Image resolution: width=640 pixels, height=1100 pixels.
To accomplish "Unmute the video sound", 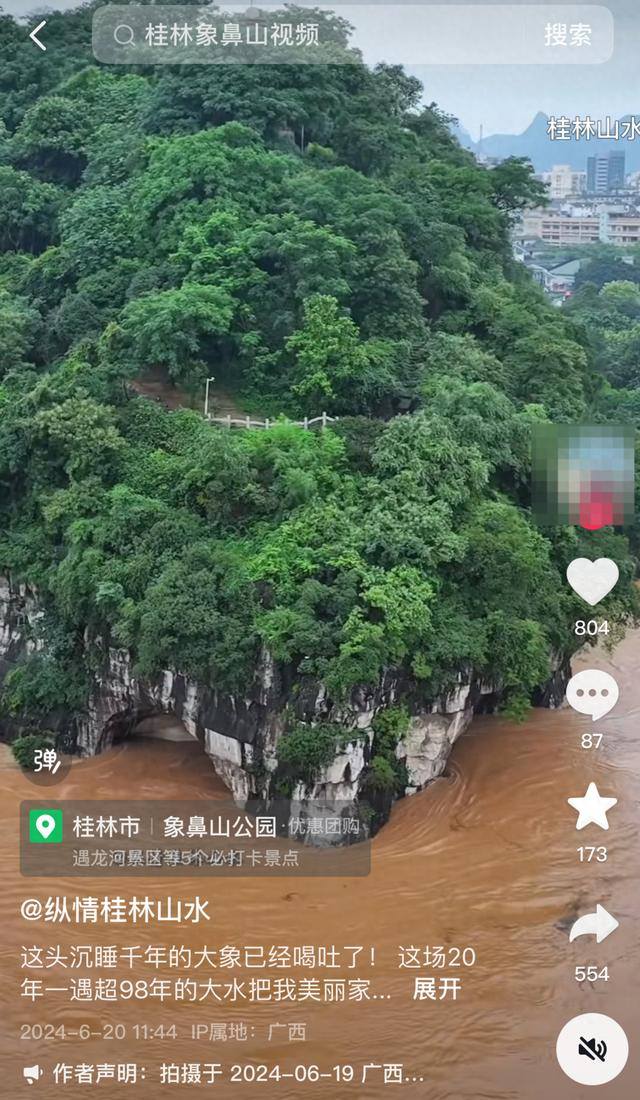I will [592, 1048].
